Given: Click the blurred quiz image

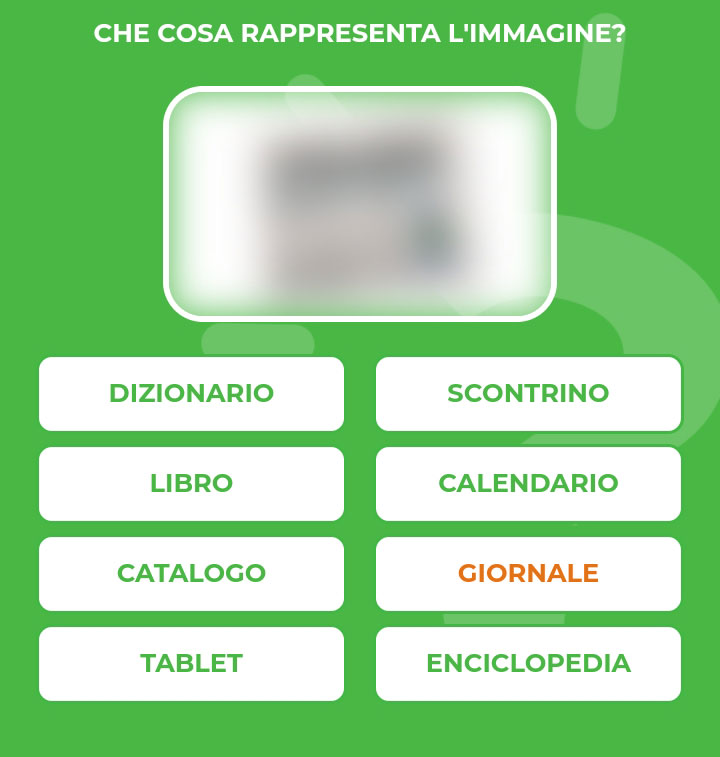Looking at the screenshot, I should point(360,203).
